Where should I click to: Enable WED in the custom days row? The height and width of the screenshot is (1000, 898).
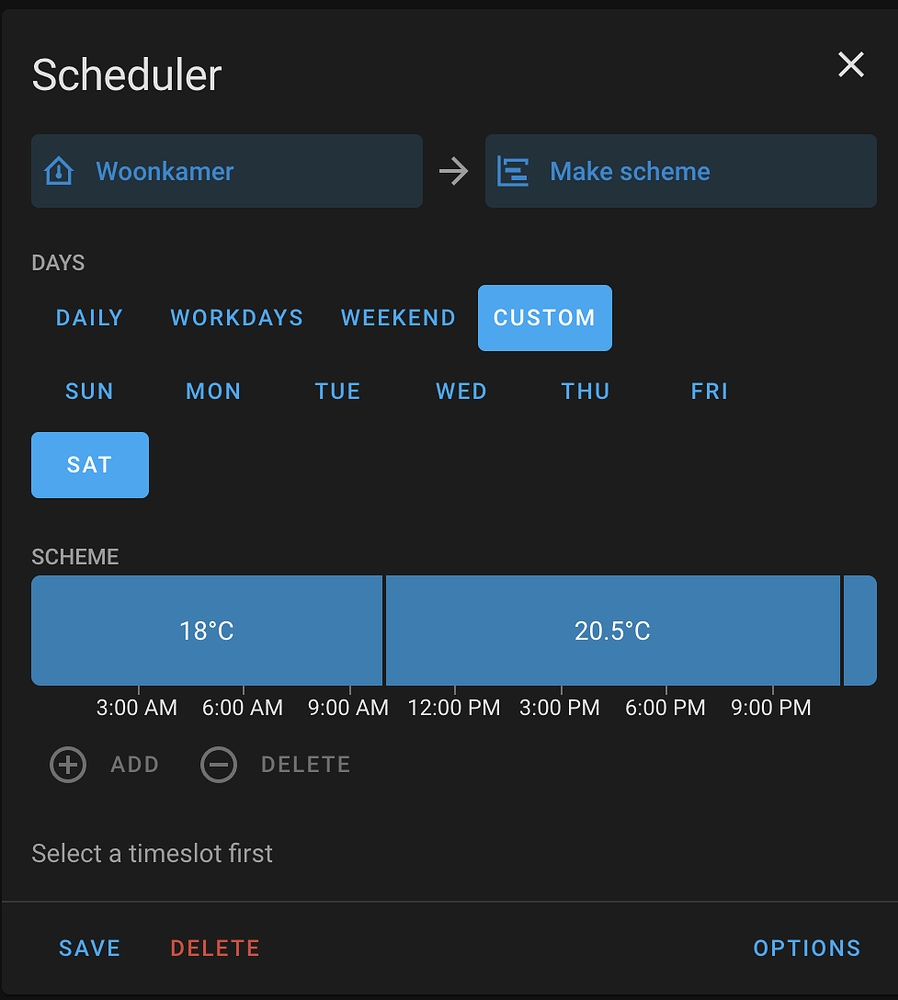pos(461,391)
